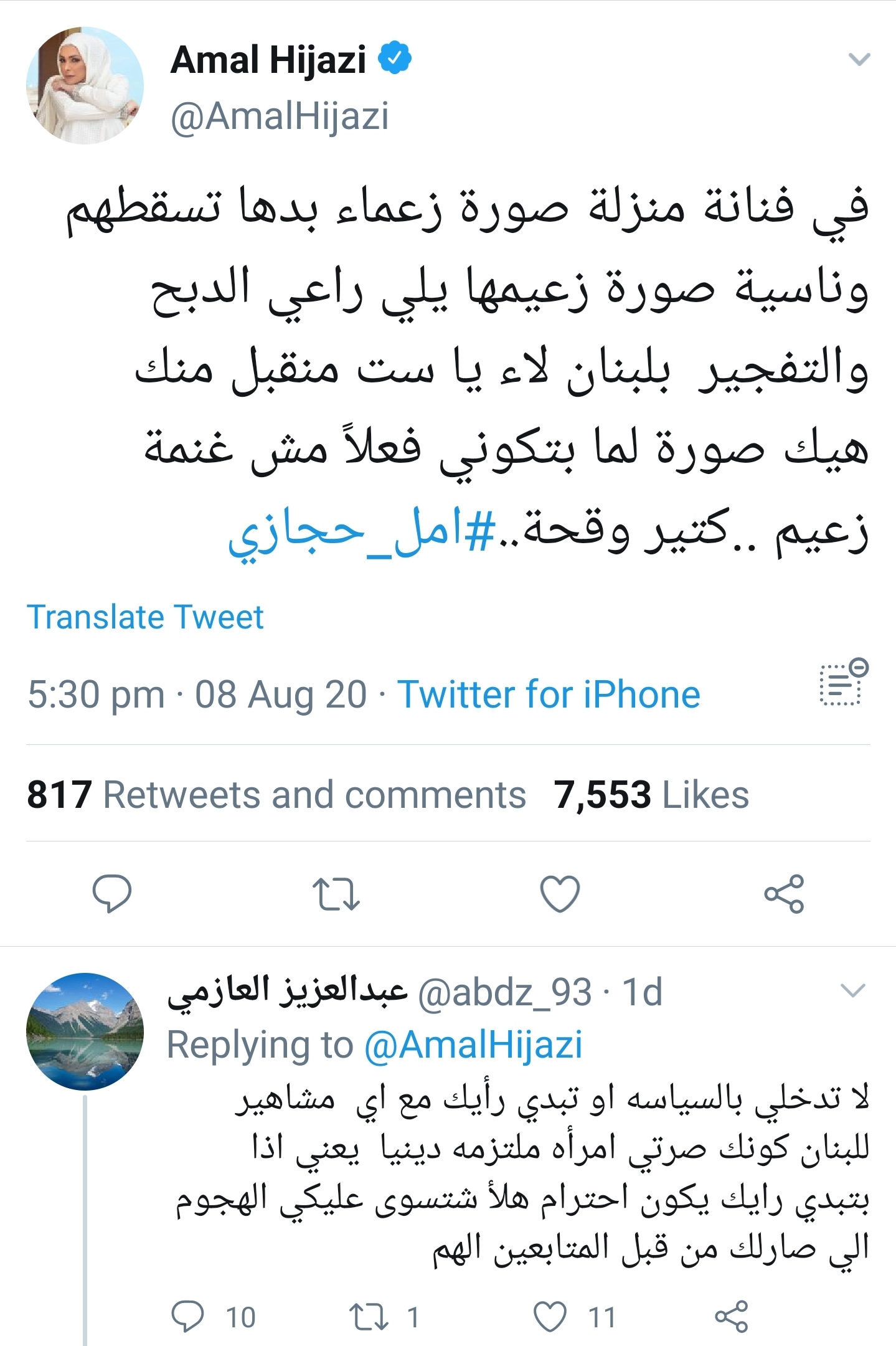Viewport: 896px width, 1346px height.
Task: Retweet Amal Hijazi's tweet
Action: click(336, 893)
